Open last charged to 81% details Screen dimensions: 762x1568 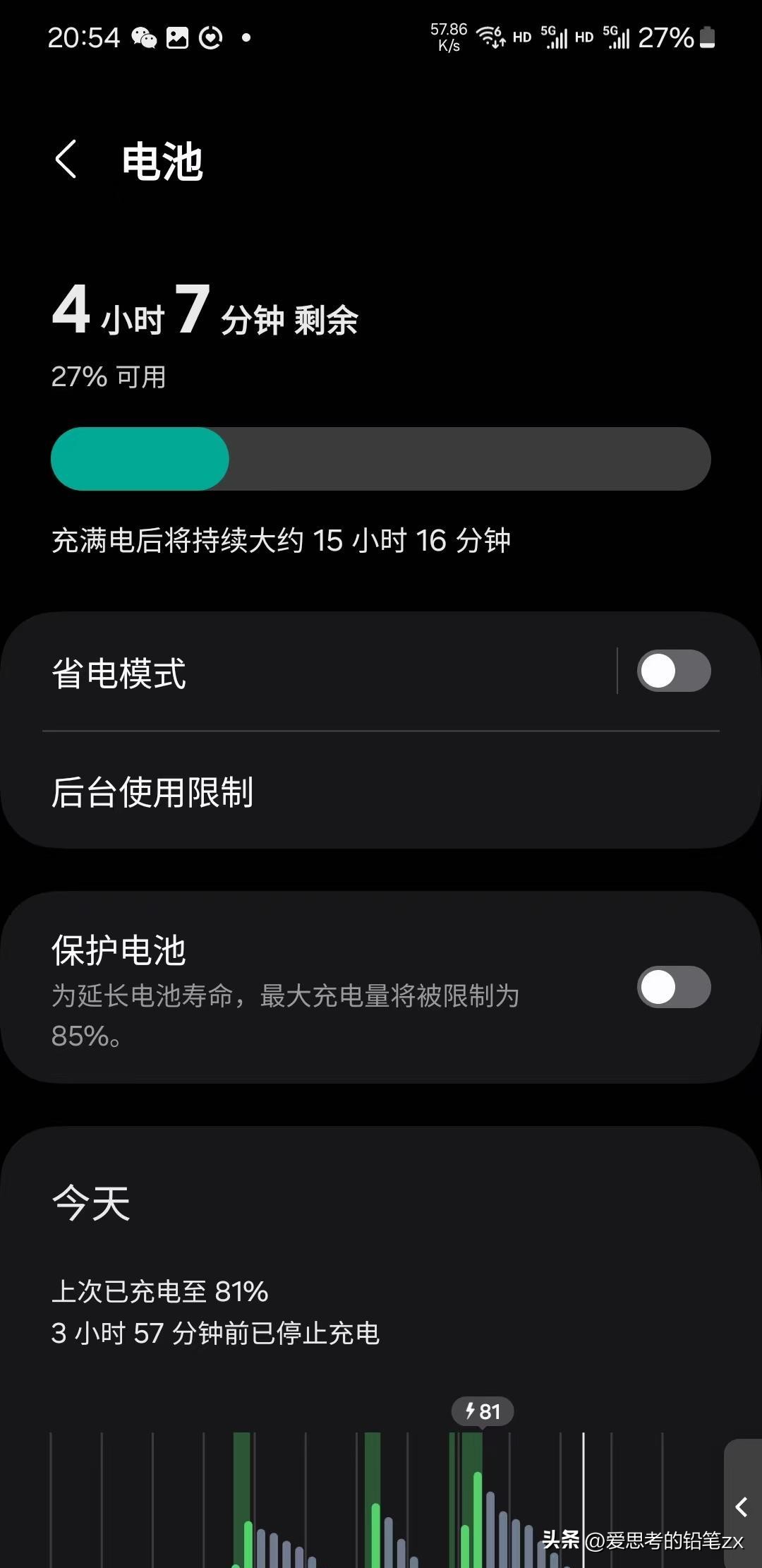coord(161,1292)
